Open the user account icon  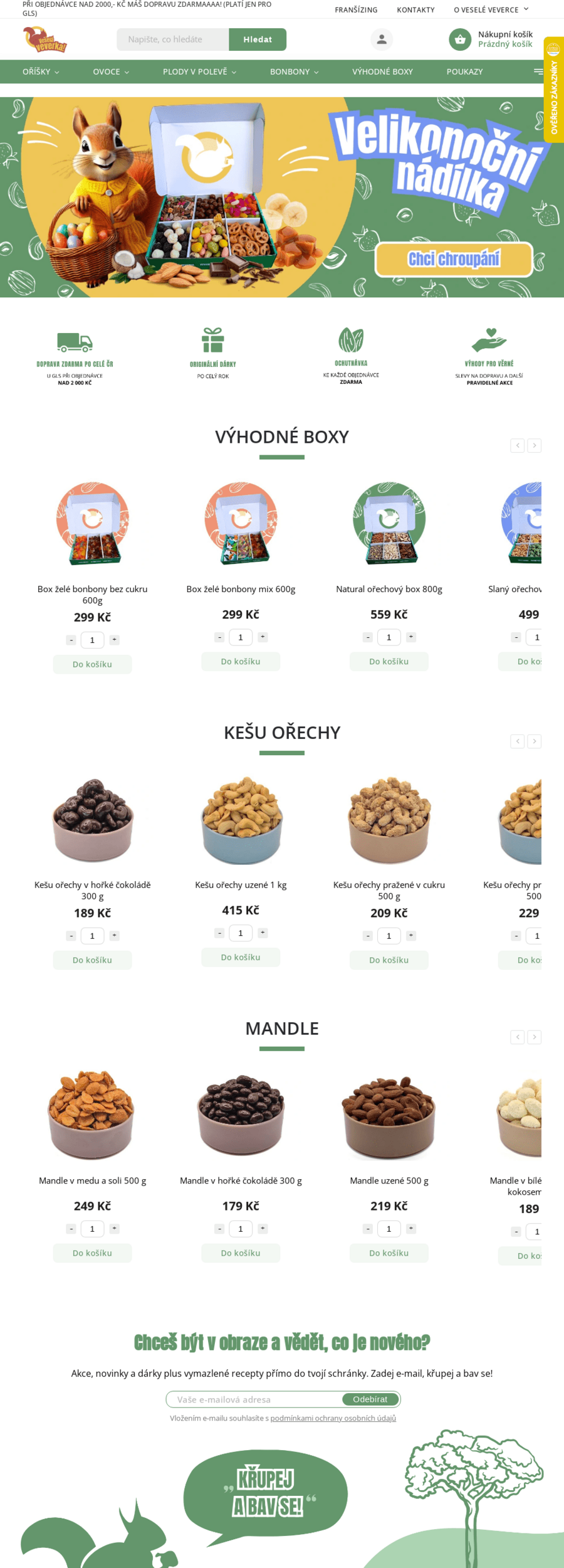tap(382, 40)
